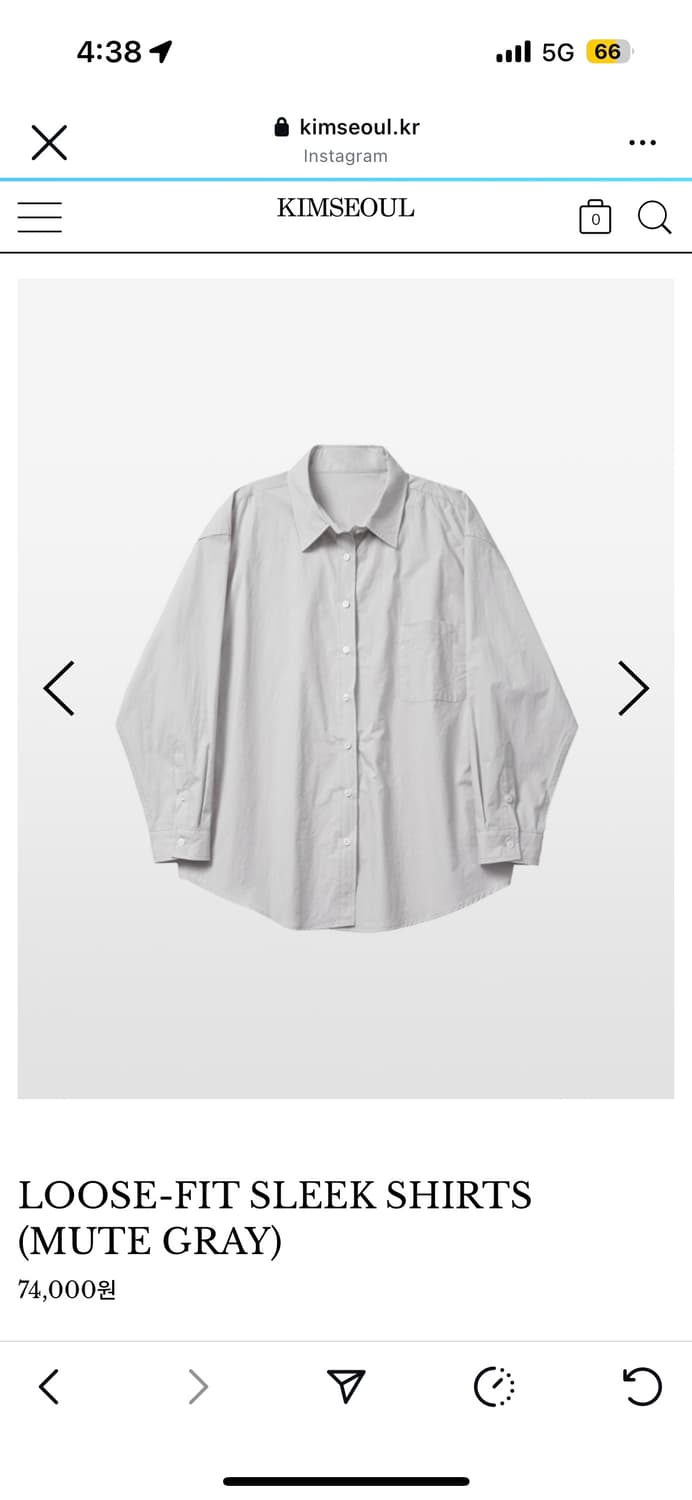This screenshot has width=692, height=1500.
Task: Go back to the previous page
Action: click(x=49, y=1387)
